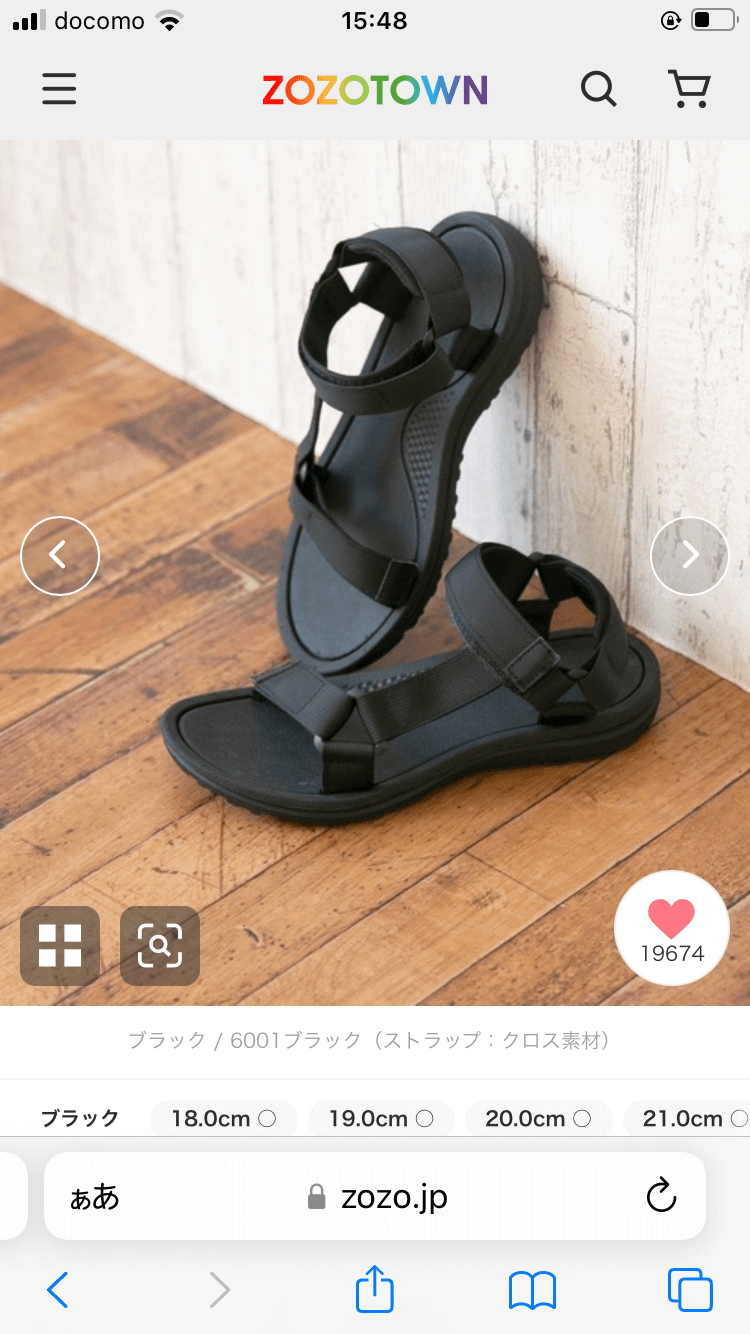Show next product photo
750x1334 pixels.
pyautogui.click(x=690, y=556)
